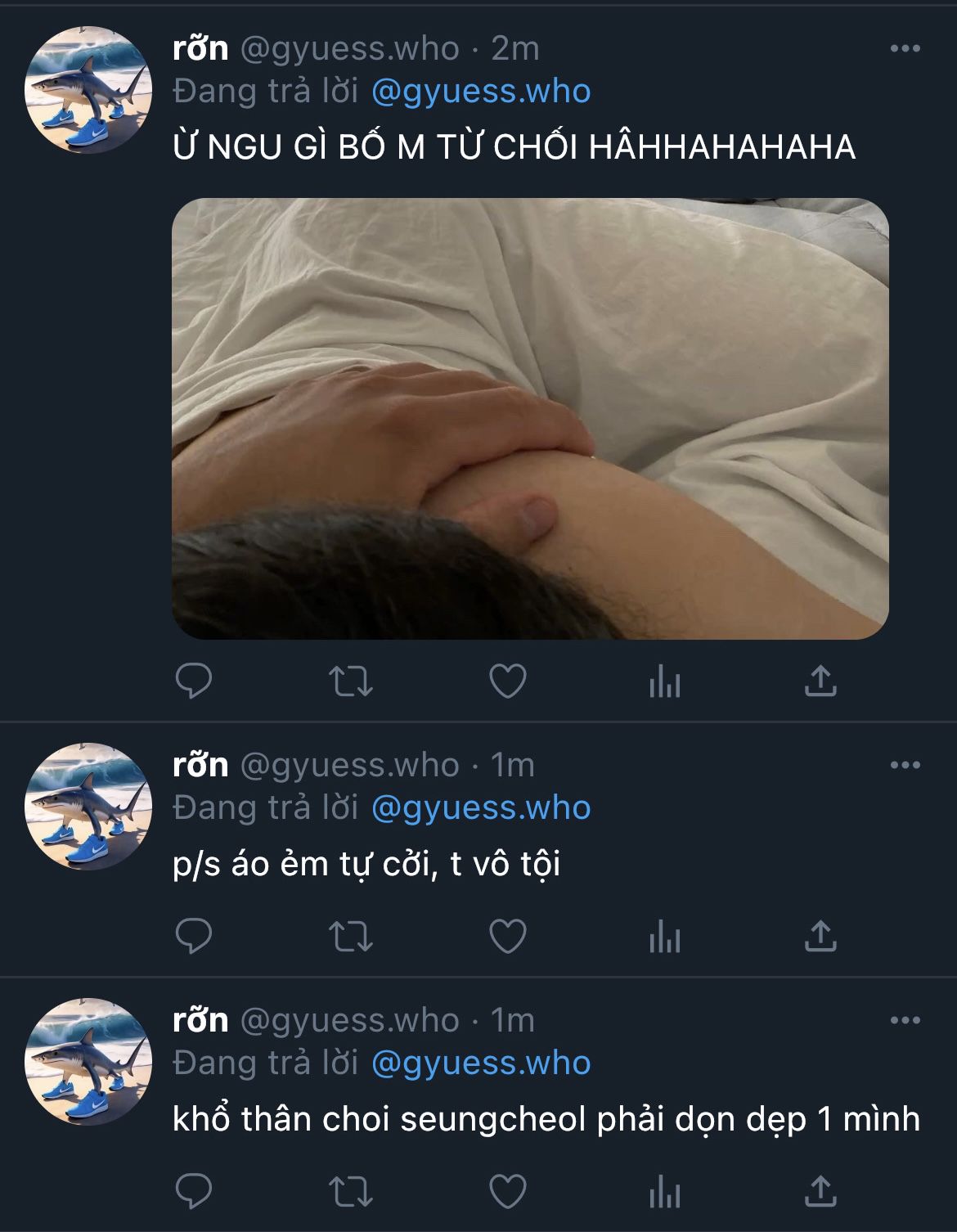
Task: Like the tweet with the photo
Action: (507, 681)
